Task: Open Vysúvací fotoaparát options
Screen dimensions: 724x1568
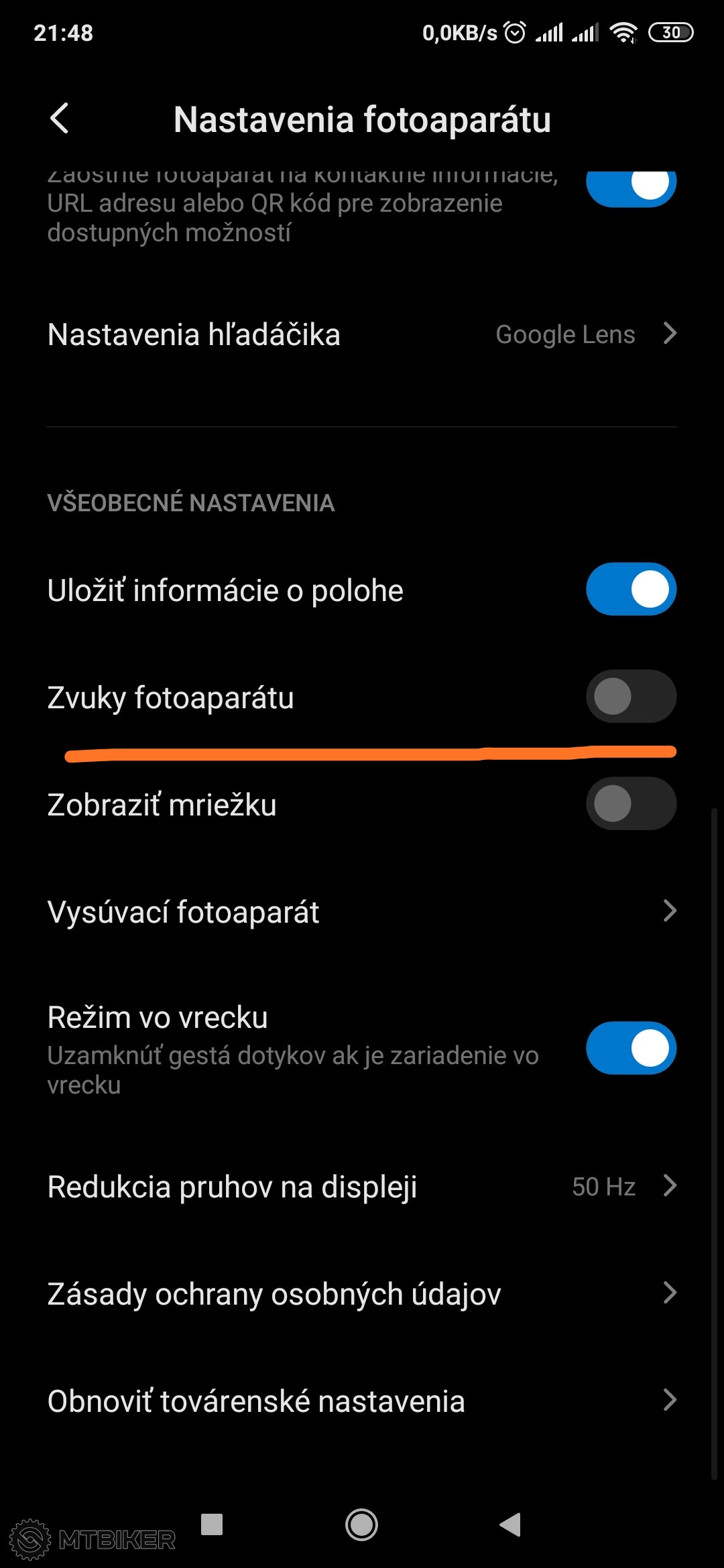Action: (x=362, y=911)
